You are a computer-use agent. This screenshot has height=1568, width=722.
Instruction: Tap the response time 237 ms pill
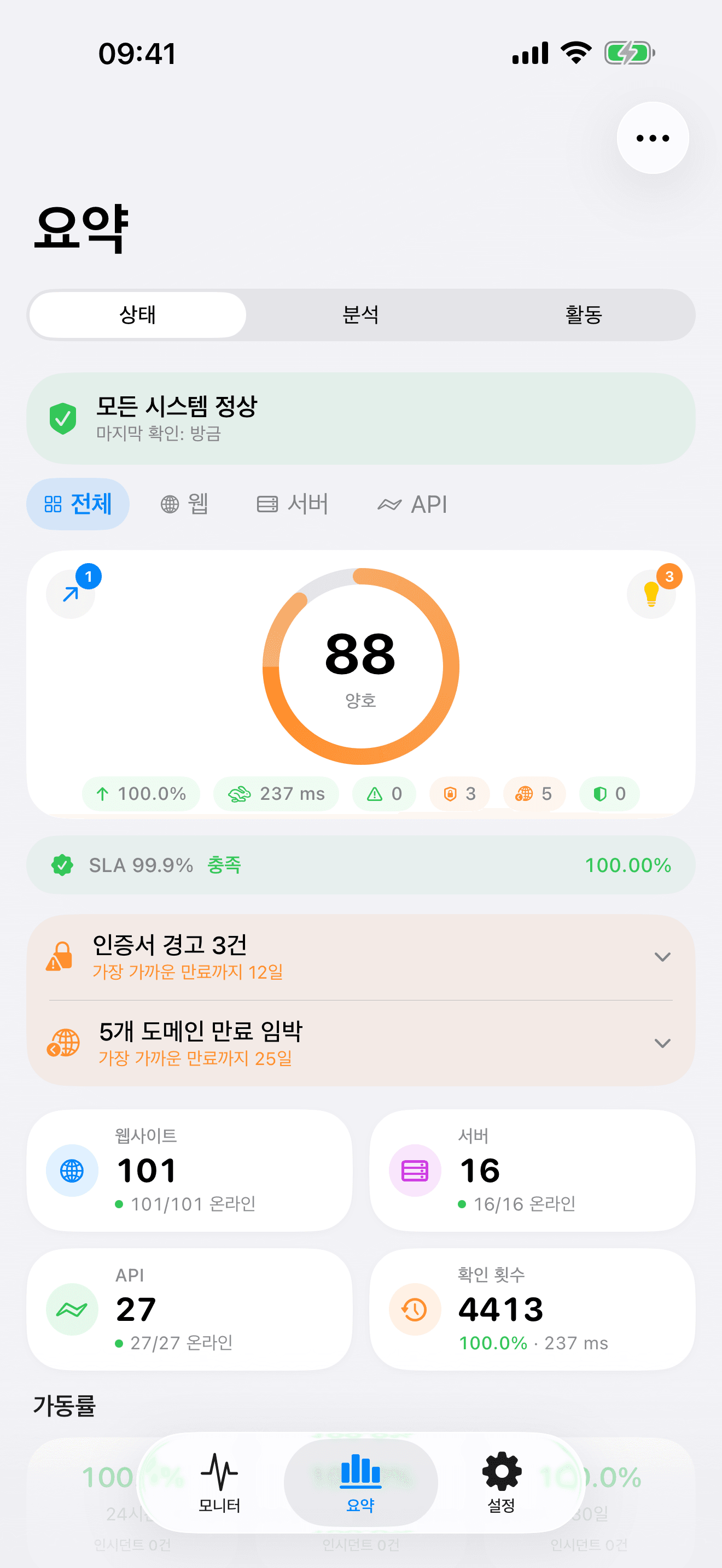point(277,793)
